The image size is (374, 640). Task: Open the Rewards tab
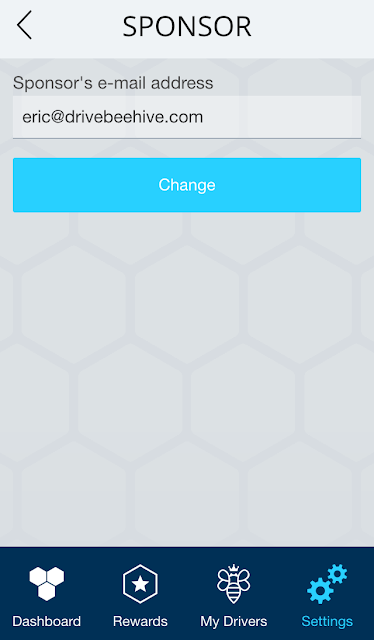pyautogui.click(x=140, y=596)
